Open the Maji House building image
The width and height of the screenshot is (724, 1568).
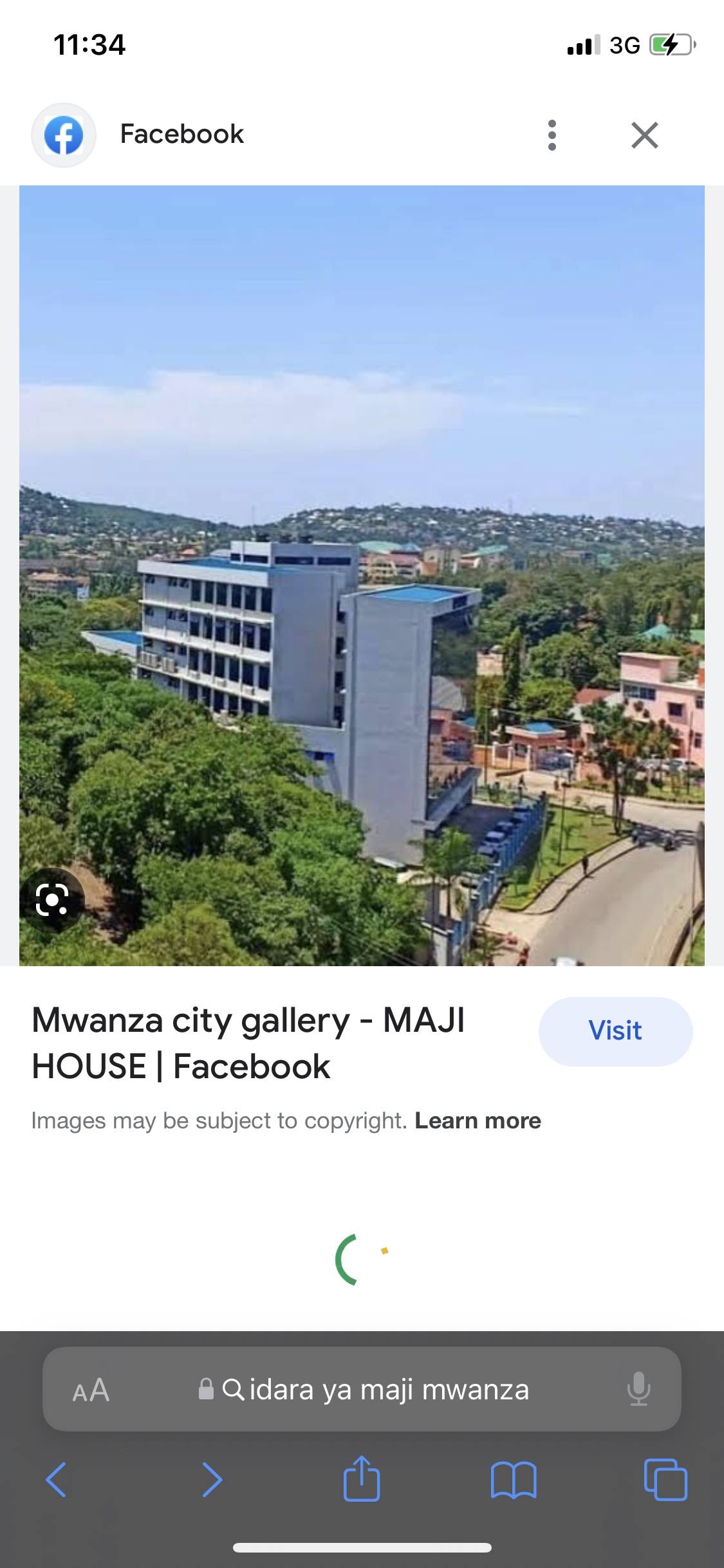[362, 575]
